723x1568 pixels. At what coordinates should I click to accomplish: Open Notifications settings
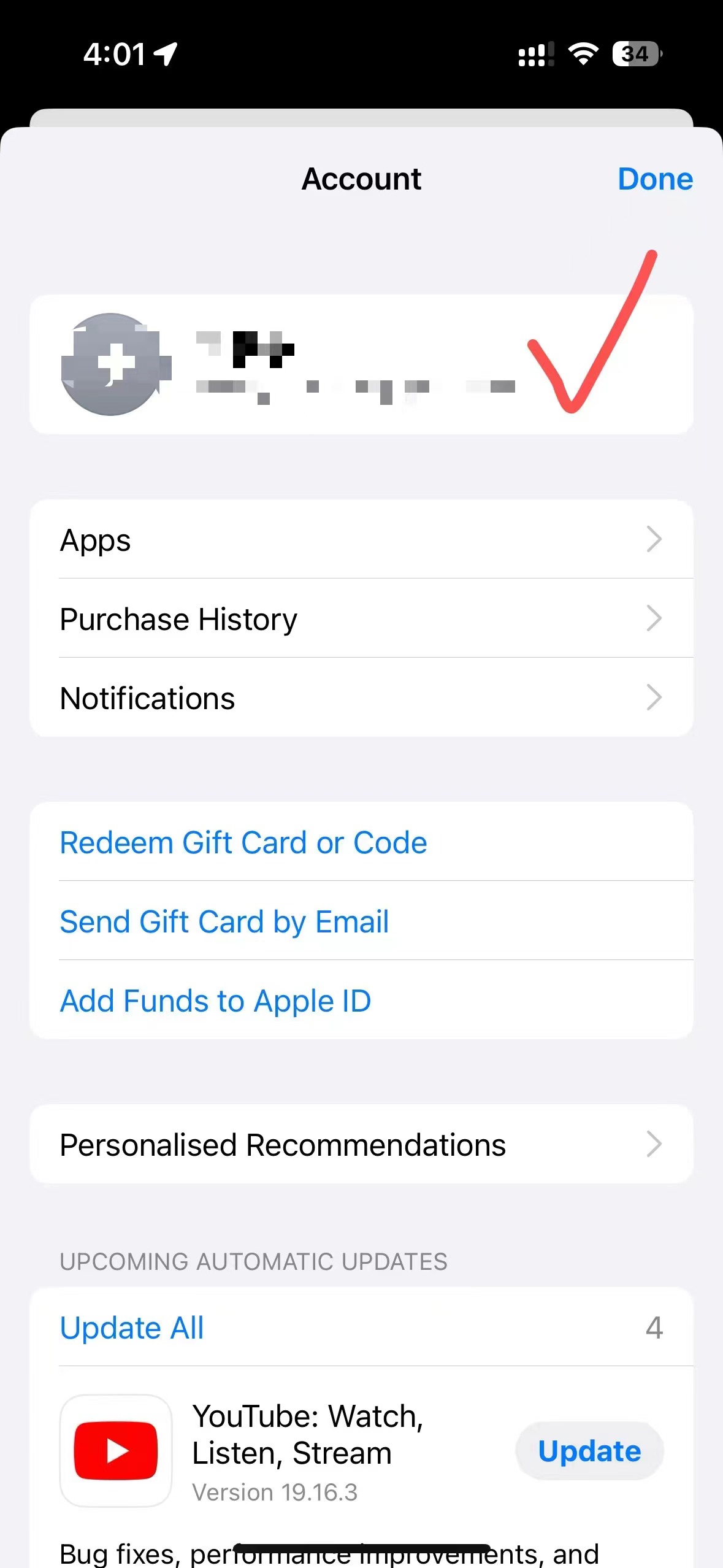(361, 698)
